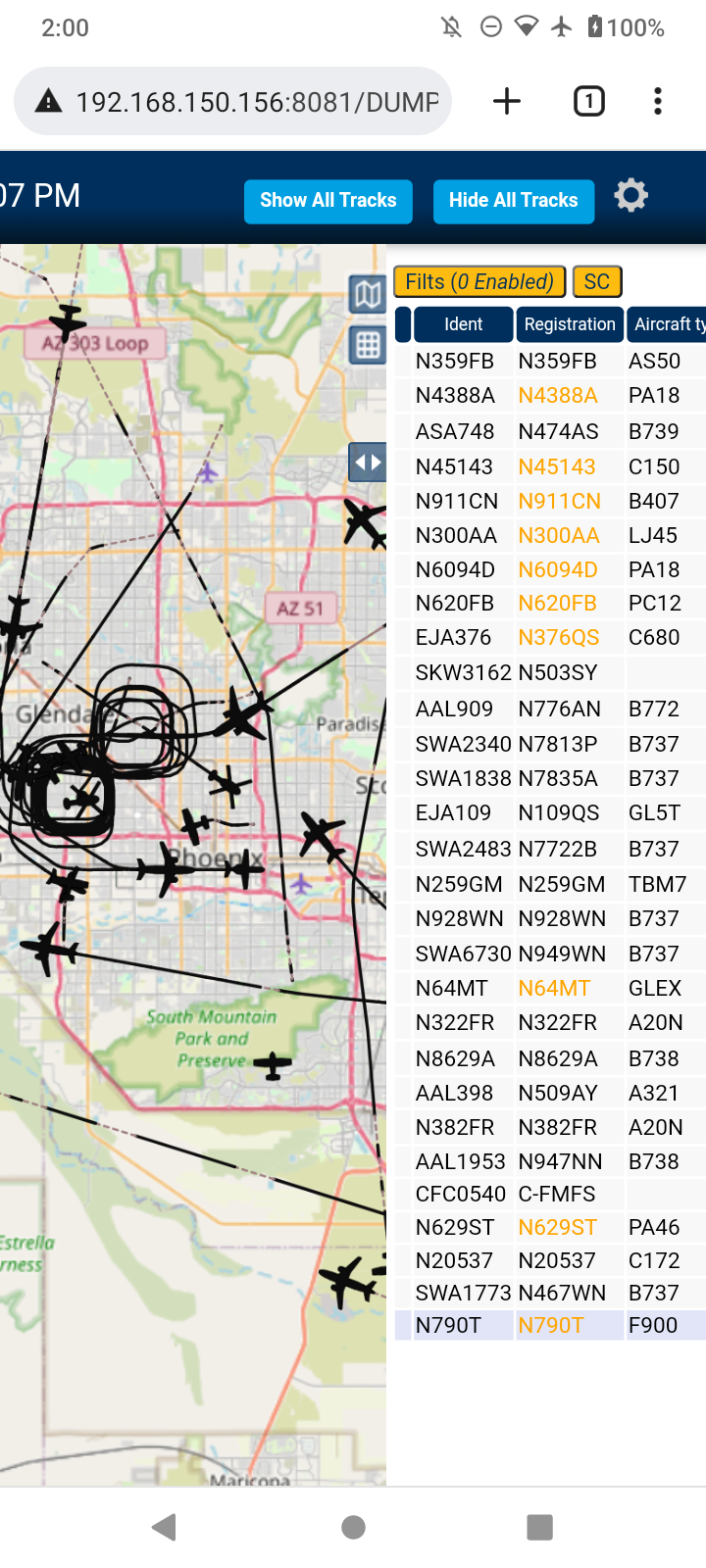The image size is (706, 1568).
Task: Open the Filts (0 Enabled) filter button
Action: click(479, 282)
